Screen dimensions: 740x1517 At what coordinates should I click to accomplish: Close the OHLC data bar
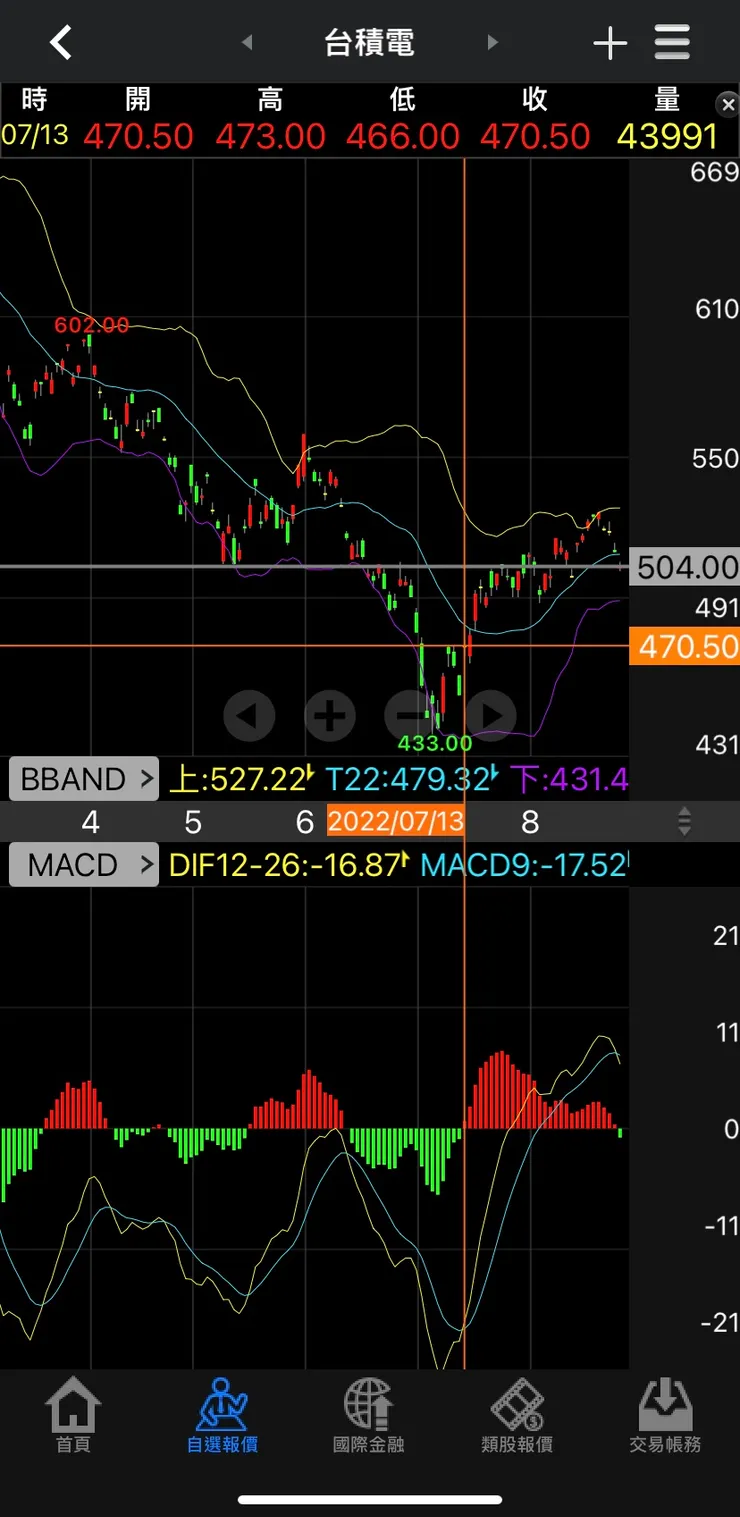727,104
